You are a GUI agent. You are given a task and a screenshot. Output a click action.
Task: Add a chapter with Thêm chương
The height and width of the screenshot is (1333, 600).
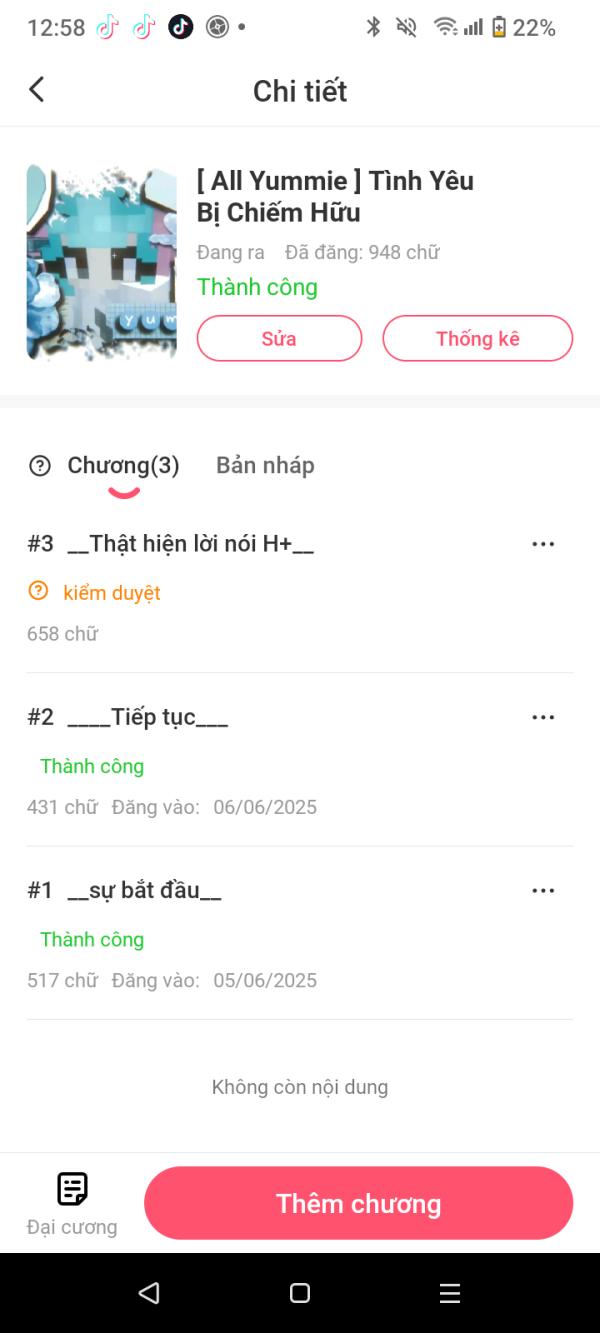tap(358, 1203)
